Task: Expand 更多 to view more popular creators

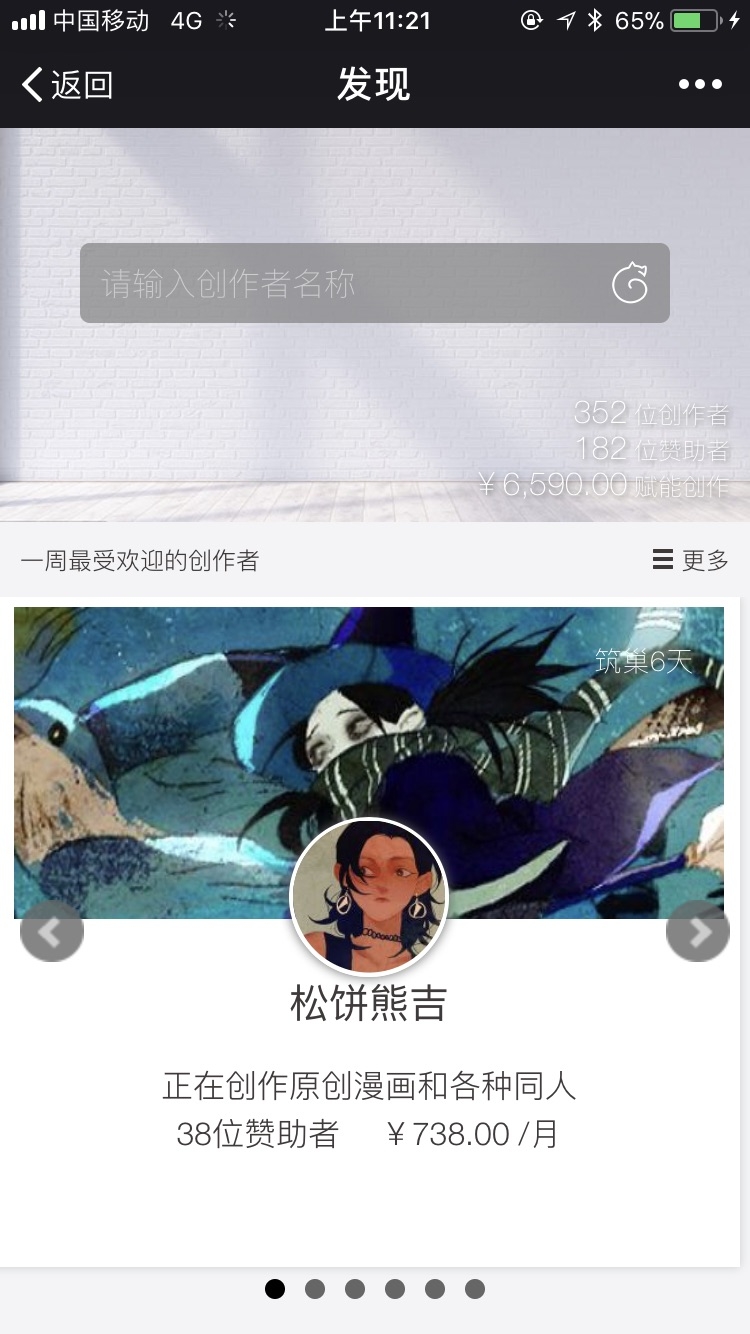Action: 705,560
